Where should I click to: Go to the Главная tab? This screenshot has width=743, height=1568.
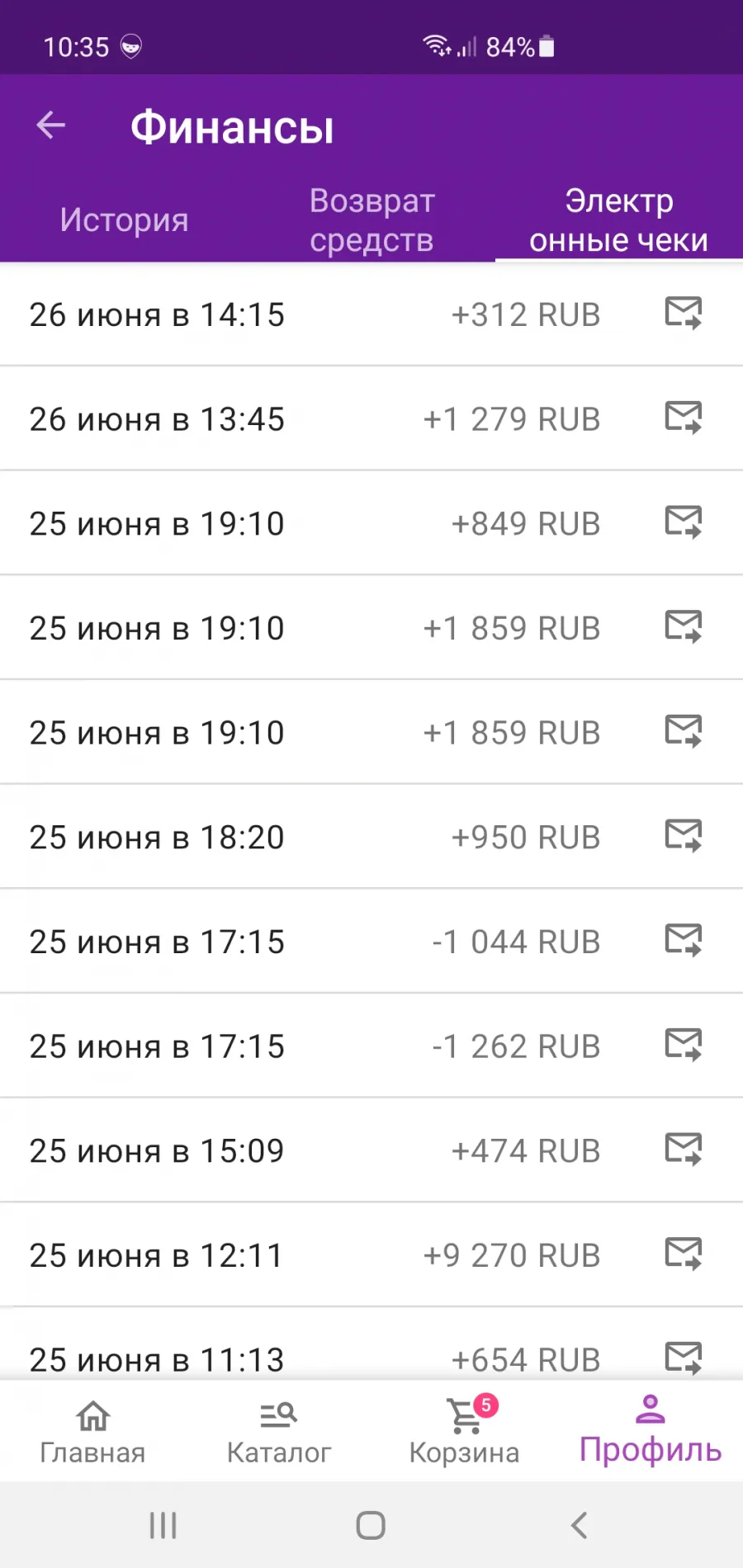(x=92, y=1432)
